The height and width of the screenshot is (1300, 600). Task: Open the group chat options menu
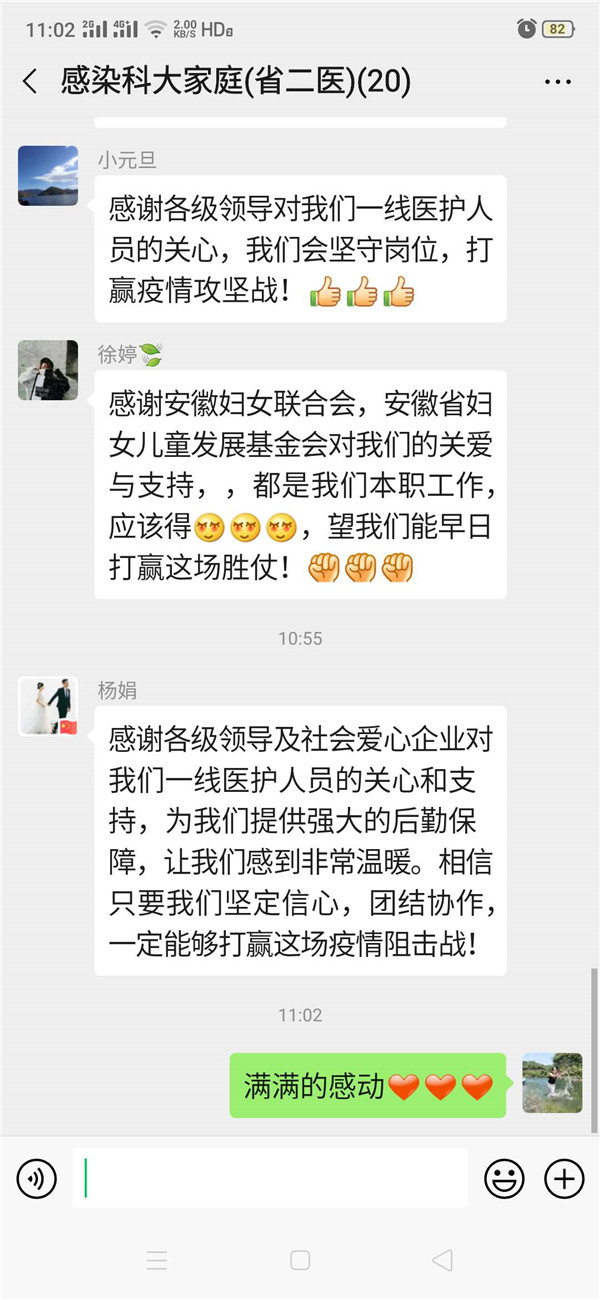pyautogui.click(x=557, y=82)
